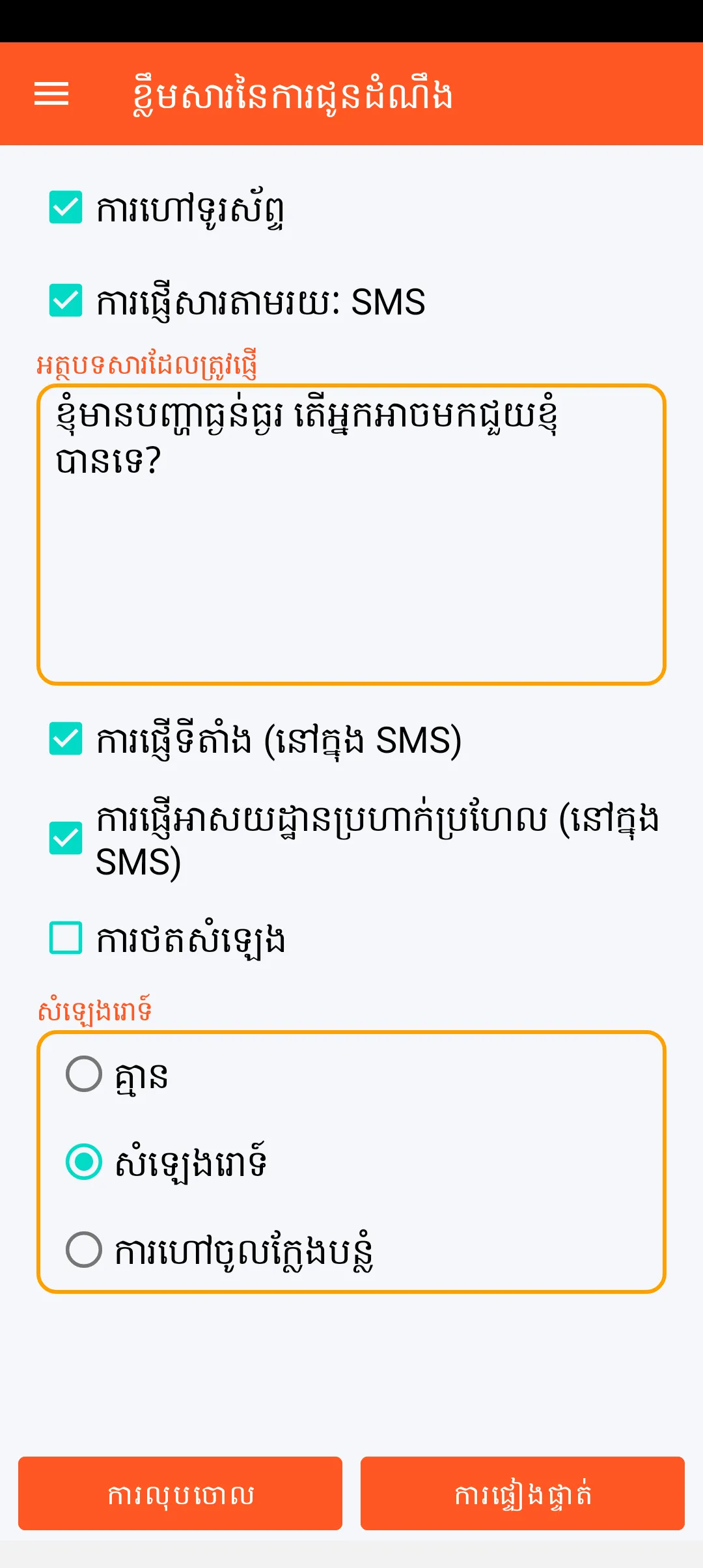Image resolution: width=703 pixels, height=1568 pixels.
Task: Tap the ការផ្ទៀងផ្ទាត់ button
Action: tap(523, 1494)
